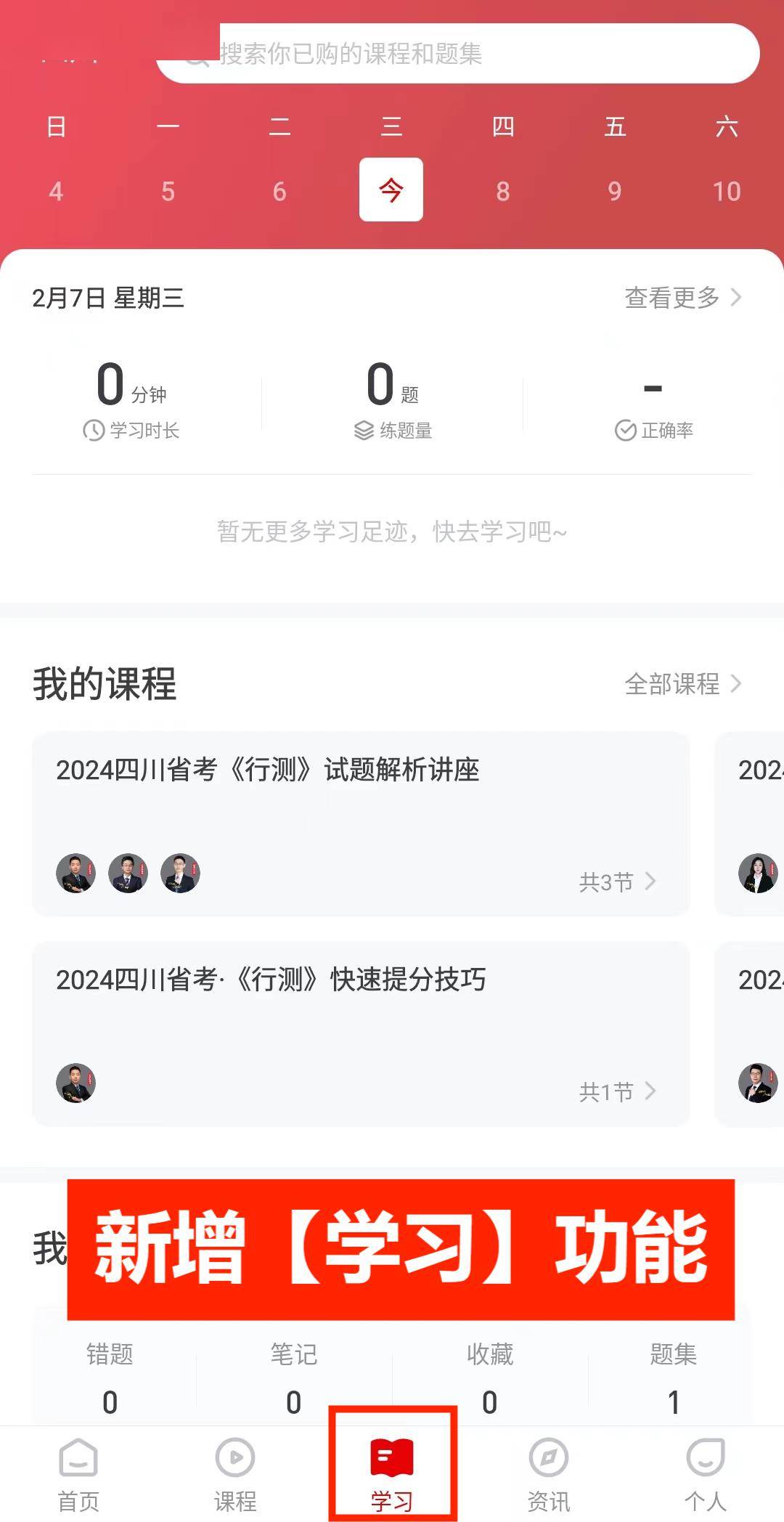Image resolution: width=784 pixels, height=1522 pixels.
Task: Select date 8 in the week calendar
Action: pos(503,191)
